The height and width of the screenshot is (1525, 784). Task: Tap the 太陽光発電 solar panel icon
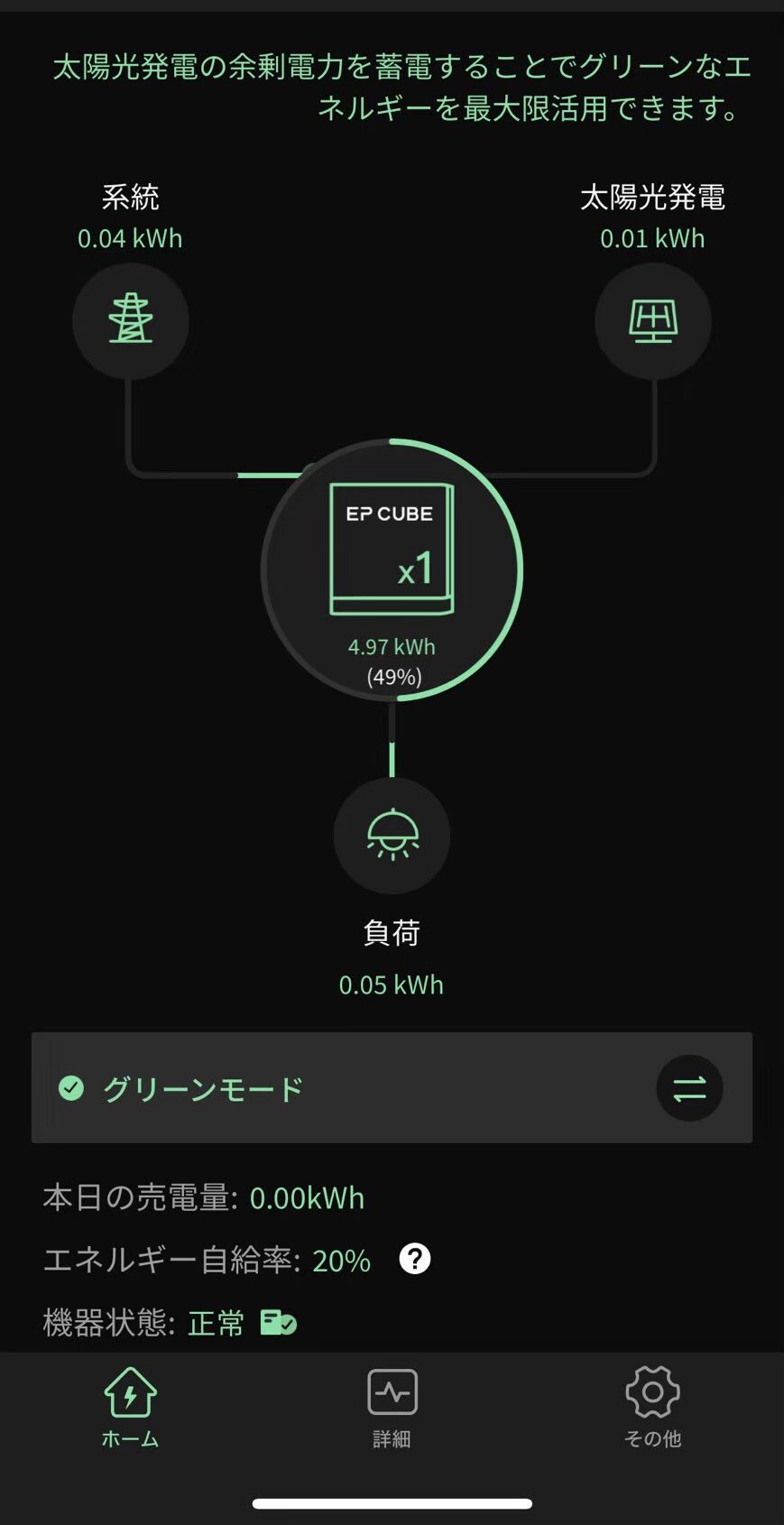653,321
